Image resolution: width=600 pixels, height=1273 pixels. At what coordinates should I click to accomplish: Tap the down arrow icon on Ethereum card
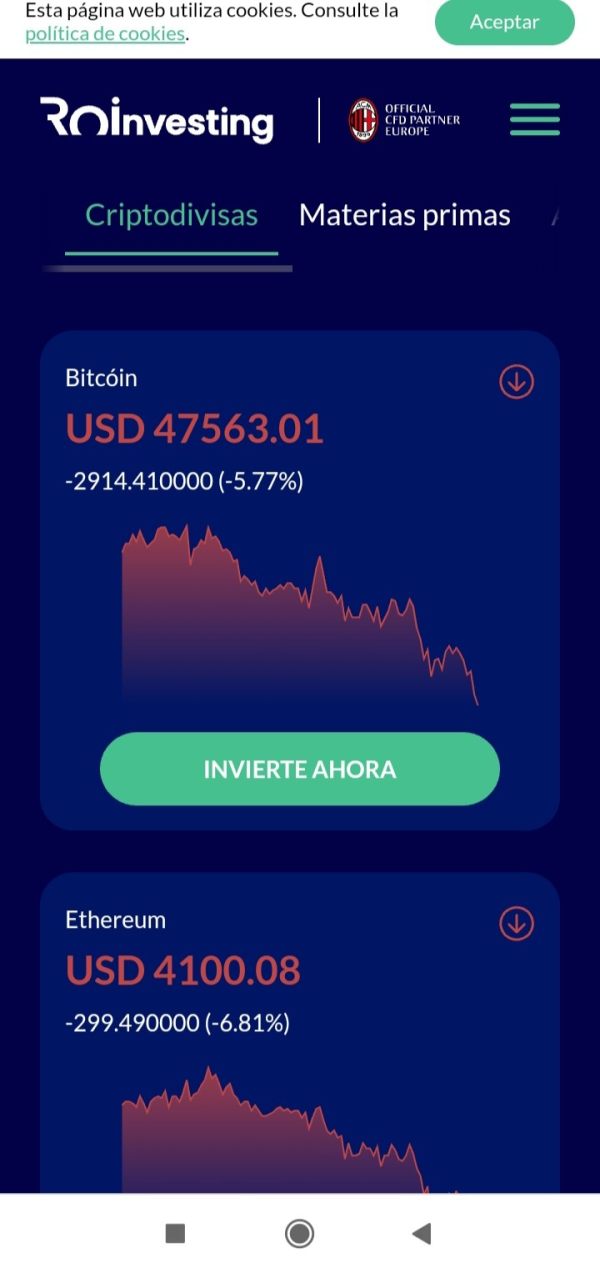coord(517,923)
